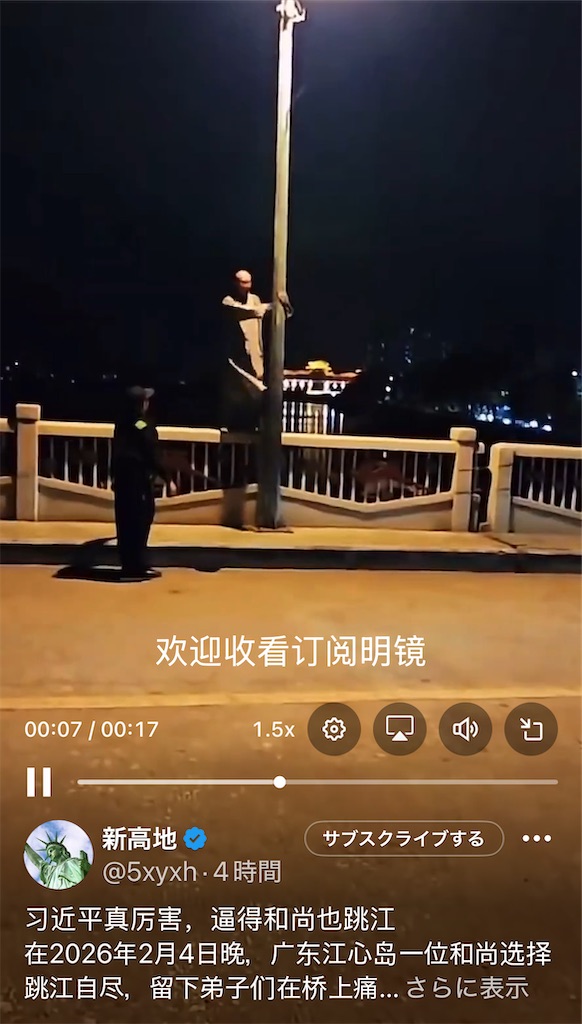582x1024 pixels.
Task: Pause the playing video
Action: coord(39,782)
